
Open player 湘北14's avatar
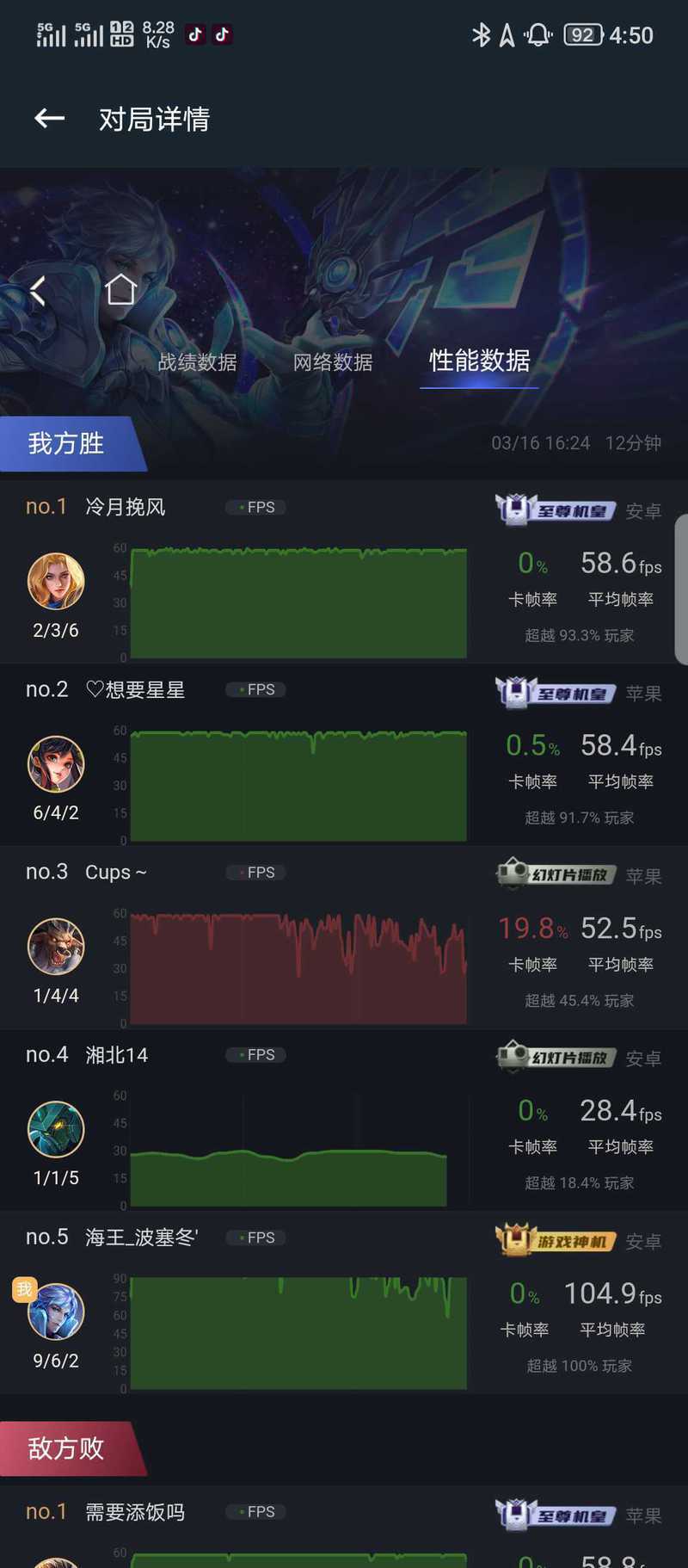point(56,1128)
